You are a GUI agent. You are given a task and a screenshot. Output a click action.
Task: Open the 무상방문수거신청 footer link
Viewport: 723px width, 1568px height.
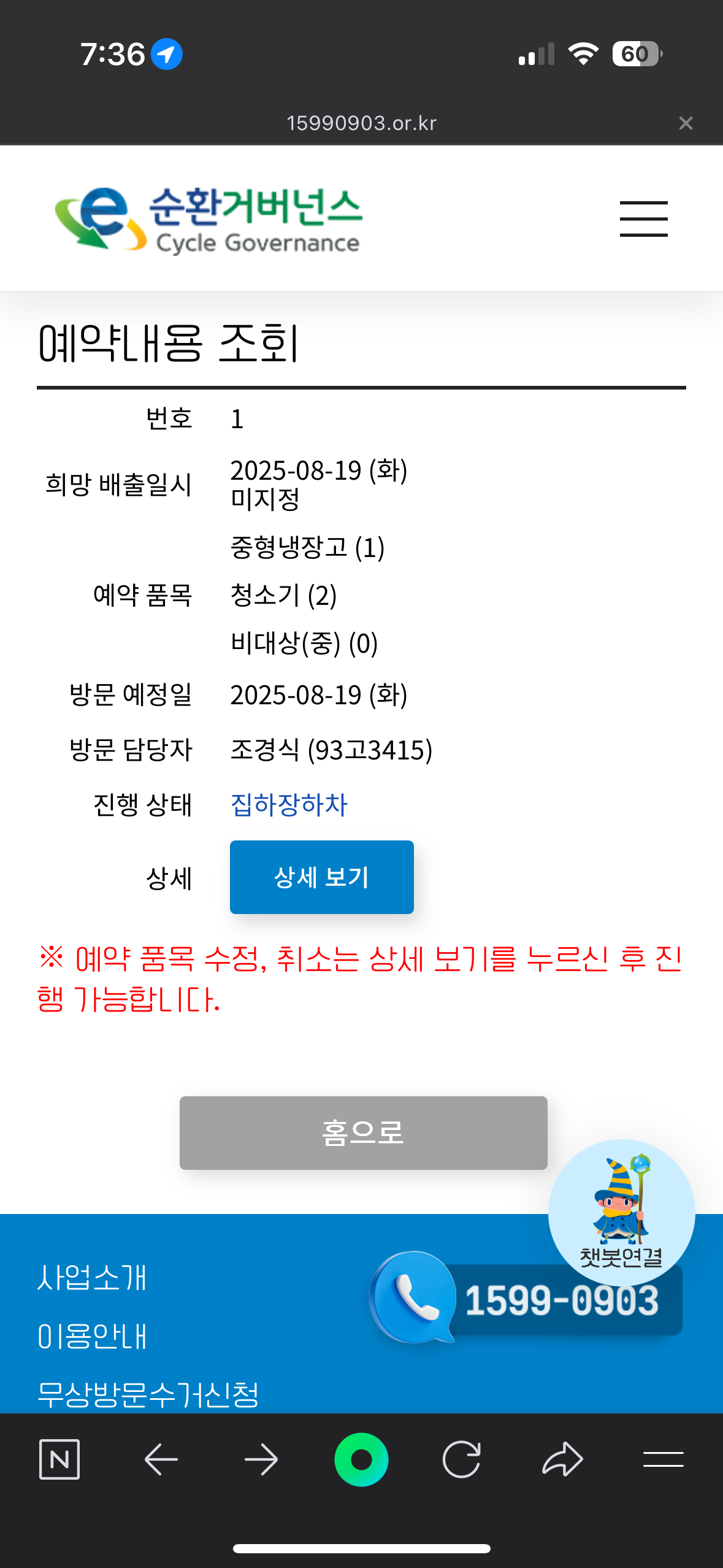click(x=148, y=1394)
